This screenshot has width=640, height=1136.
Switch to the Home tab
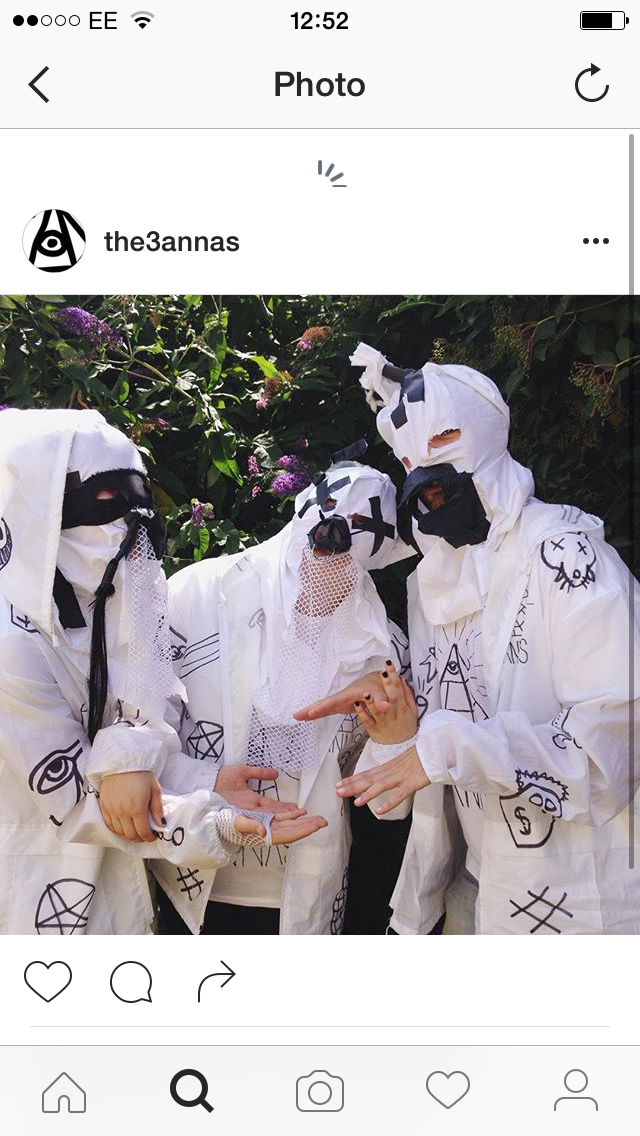(x=64, y=1092)
